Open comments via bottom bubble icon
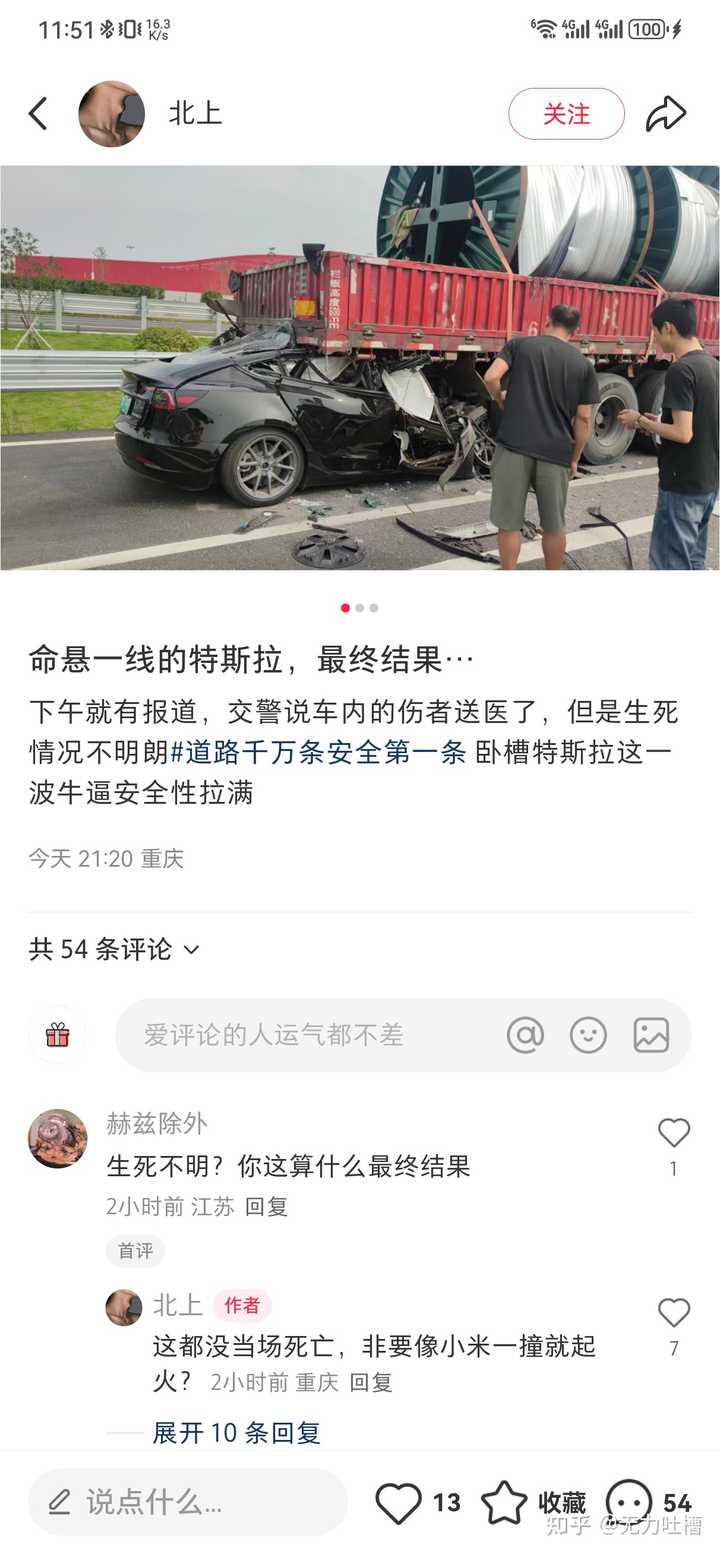Image resolution: width=720 pixels, height=1554 pixels. click(629, 1502)
